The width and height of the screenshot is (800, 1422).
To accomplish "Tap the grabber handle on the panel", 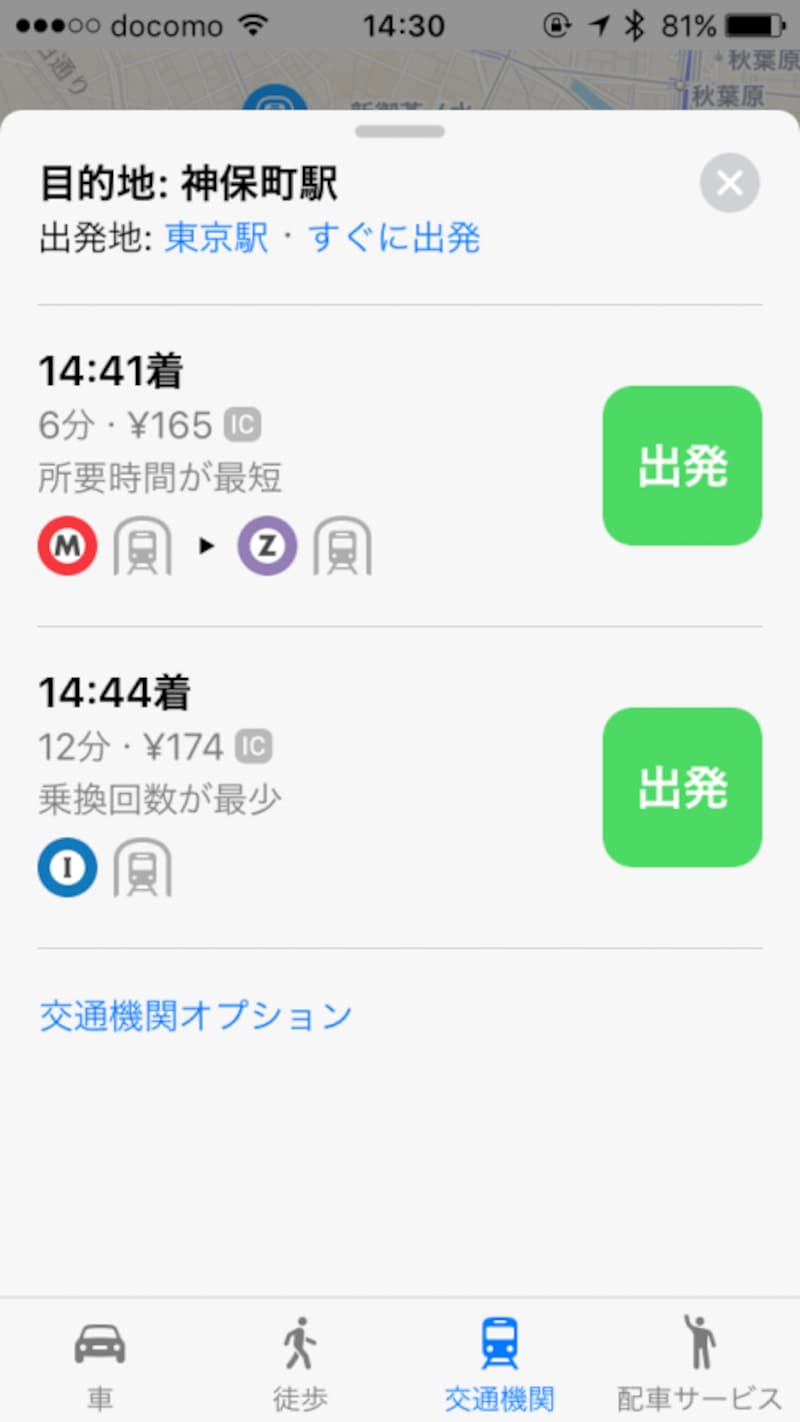I will pos(400,131).
